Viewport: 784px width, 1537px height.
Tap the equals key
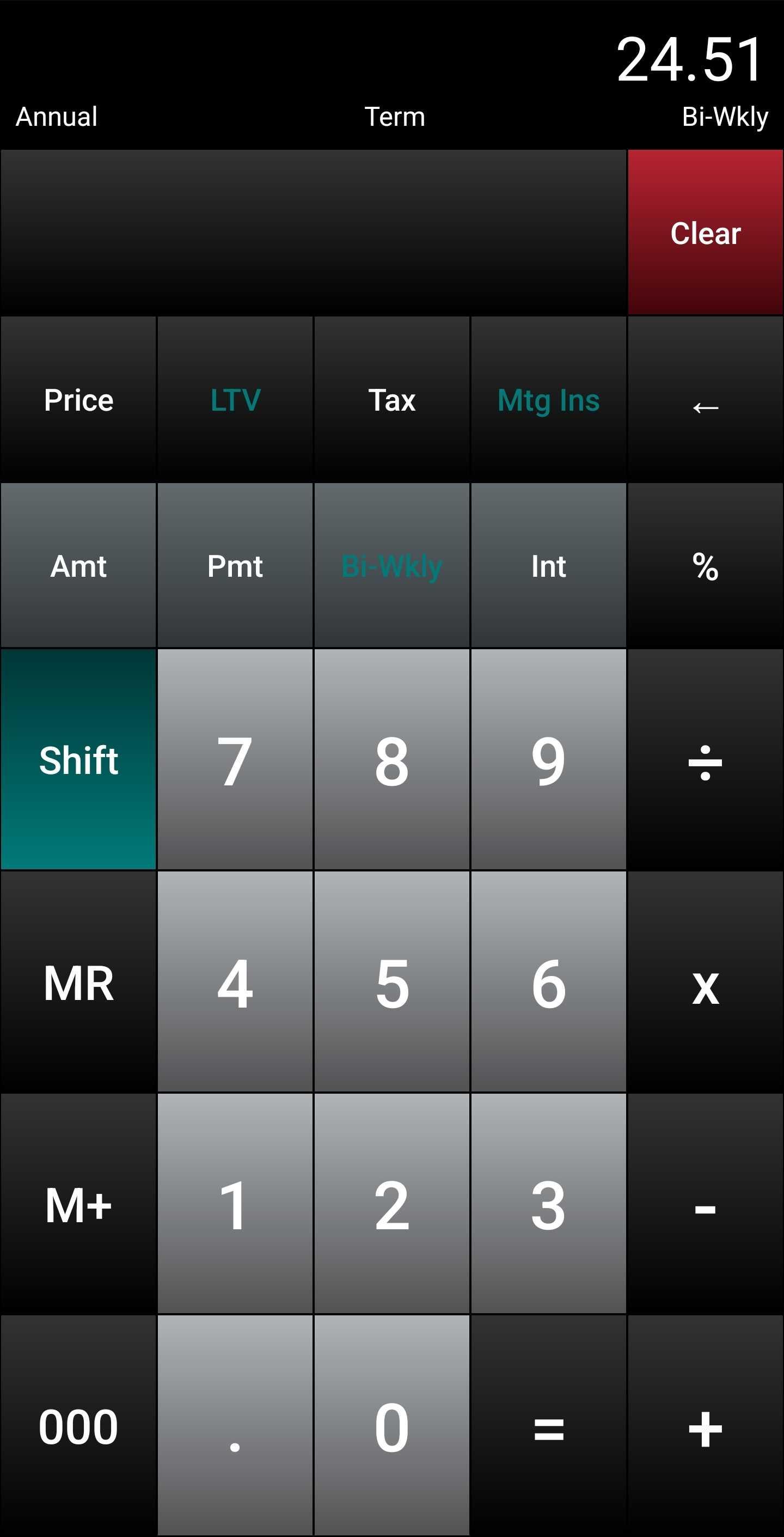pyautogui.click(x=548, y=1425)
